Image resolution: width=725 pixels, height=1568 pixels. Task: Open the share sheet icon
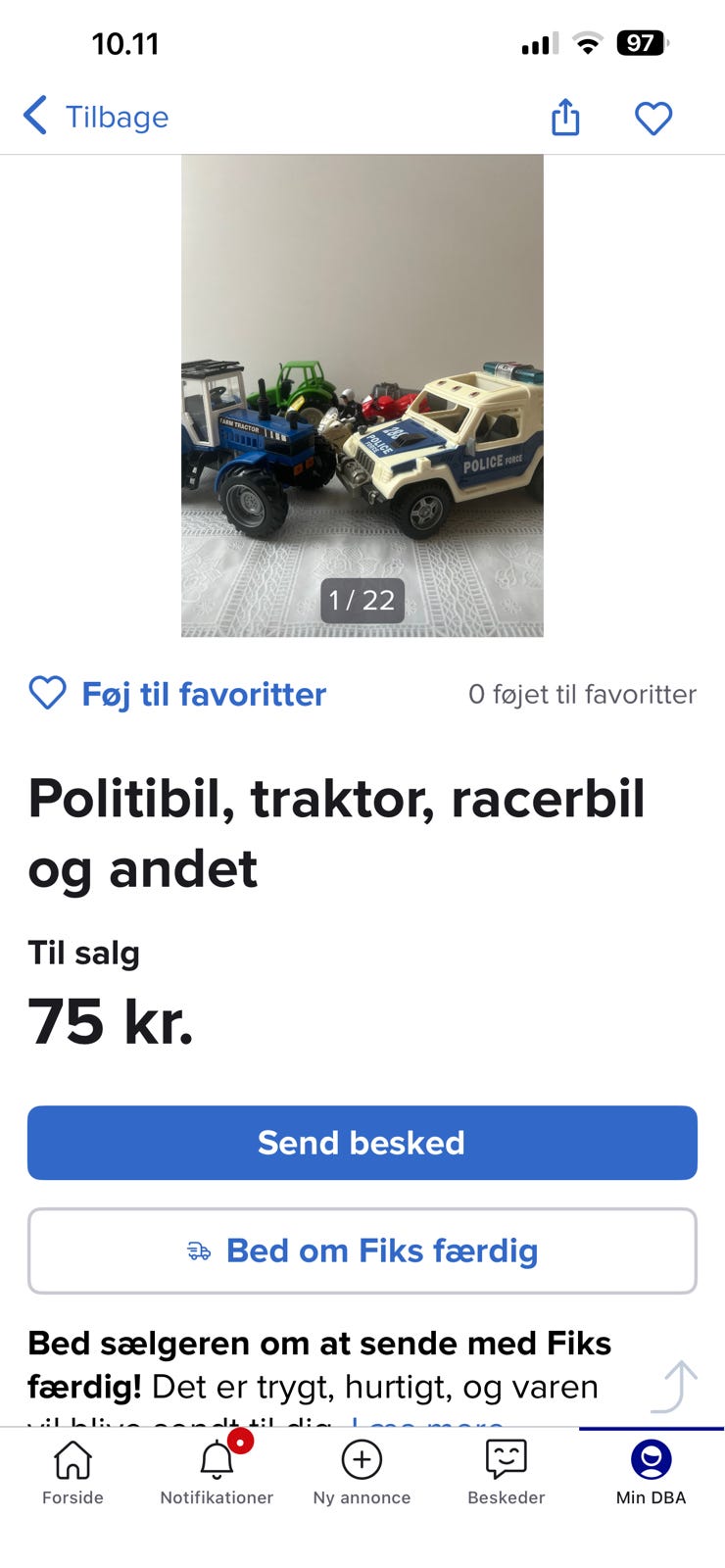coord(565,116)
